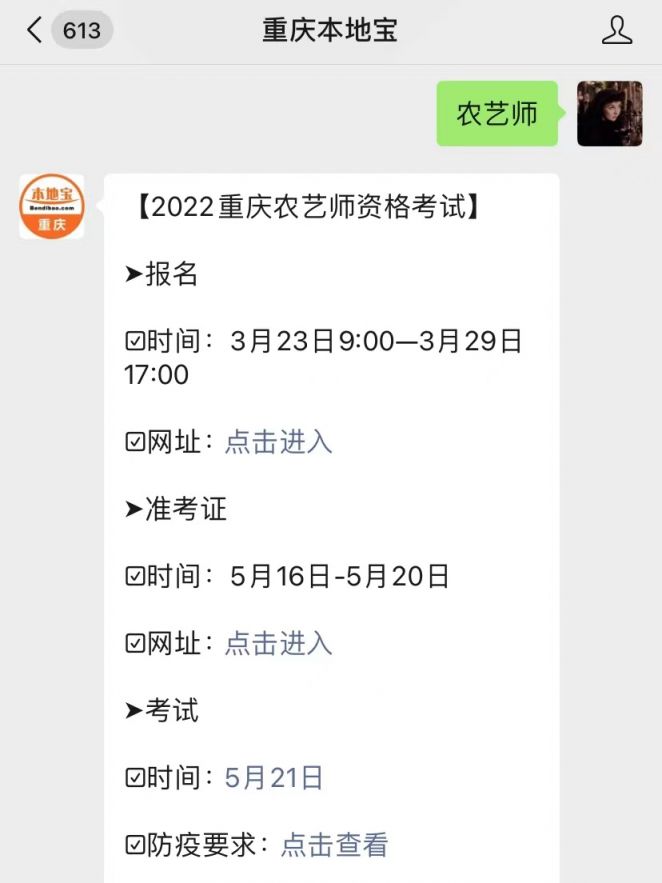Open my own avatar beside 农艺师

[x=609, y=114]
